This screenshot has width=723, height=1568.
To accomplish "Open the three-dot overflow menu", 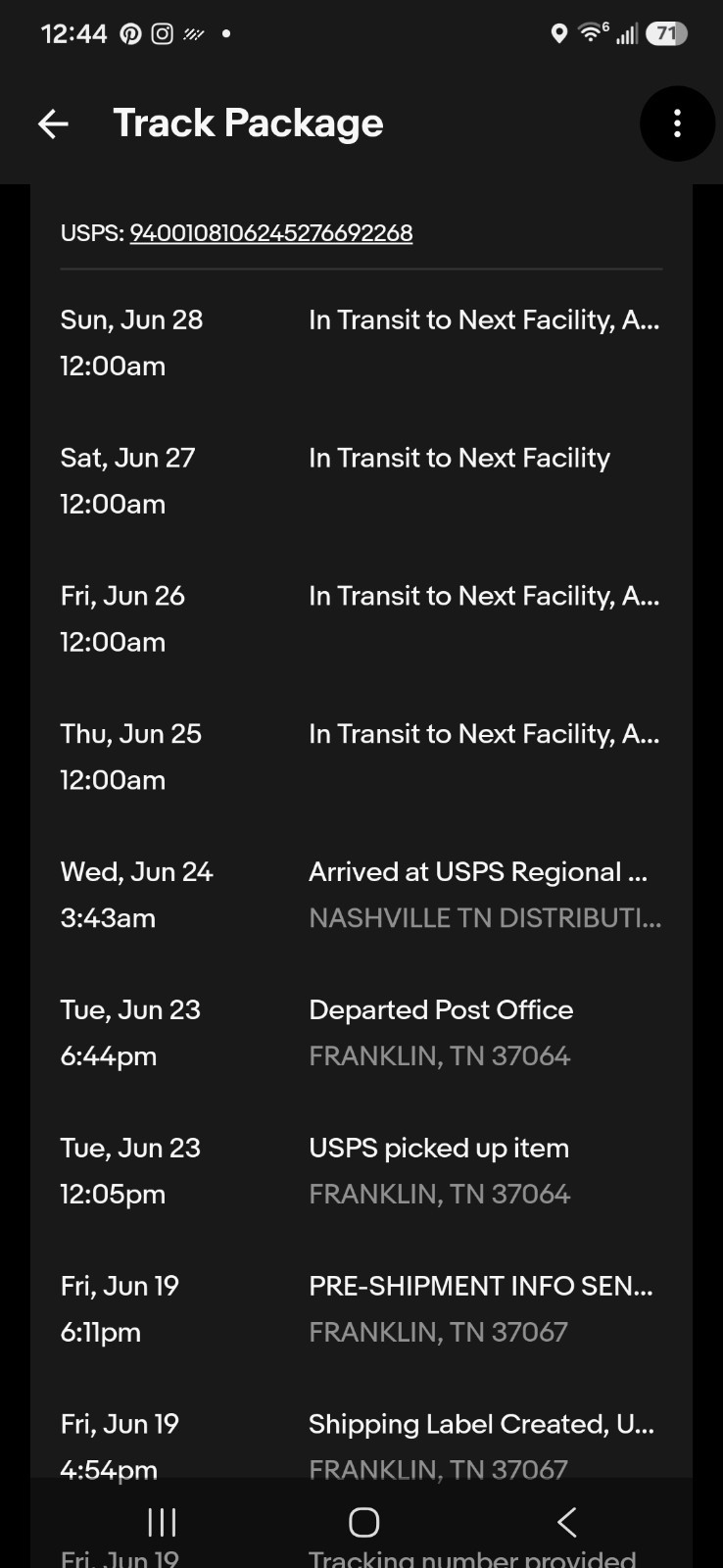I will [x=677, y=123].
